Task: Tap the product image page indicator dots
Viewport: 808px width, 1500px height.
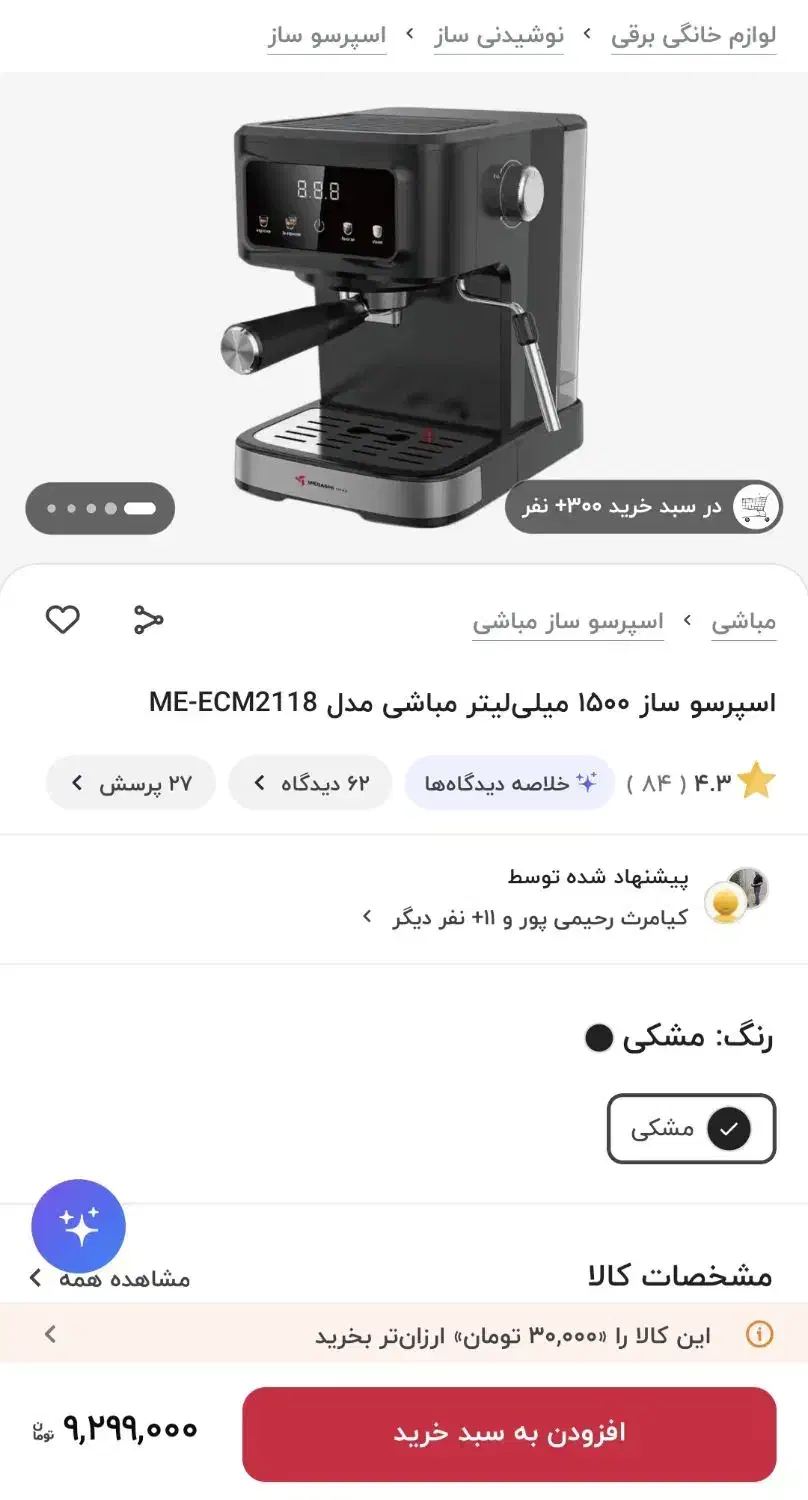Action: click(100, 508)
